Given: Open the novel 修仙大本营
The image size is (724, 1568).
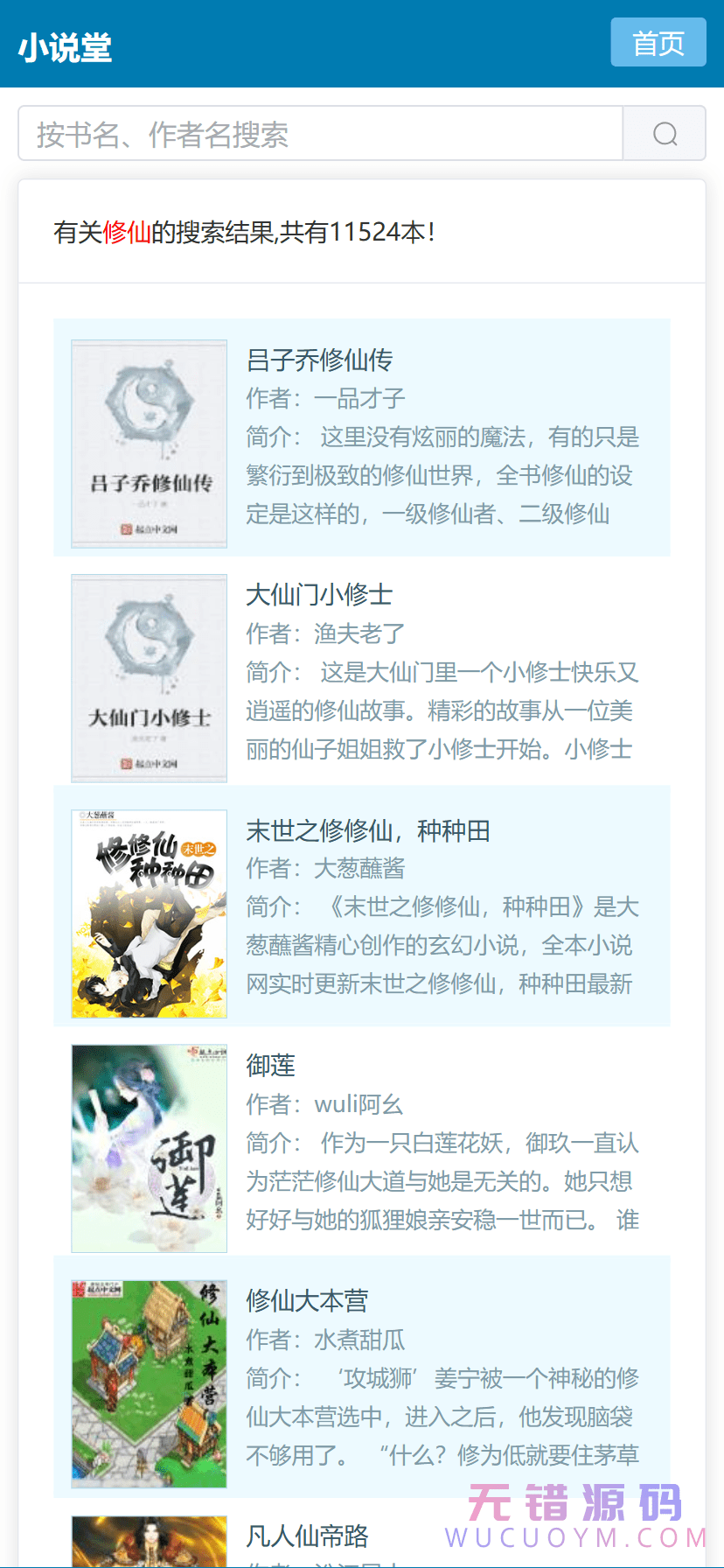Looking at the screenshot, I should 307,1300.
